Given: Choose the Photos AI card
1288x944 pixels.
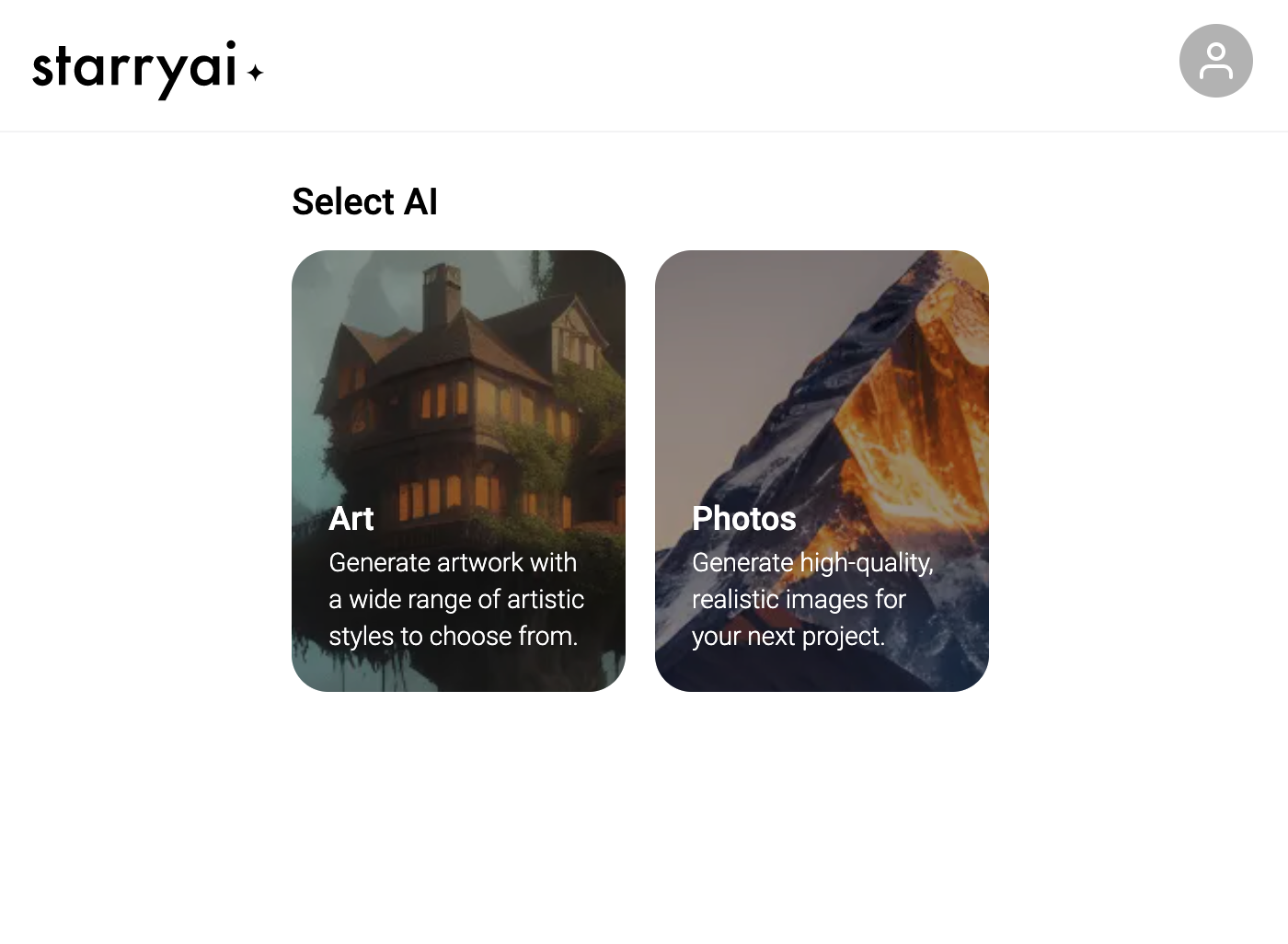Looking at the screenshot, I should point(821,470).
